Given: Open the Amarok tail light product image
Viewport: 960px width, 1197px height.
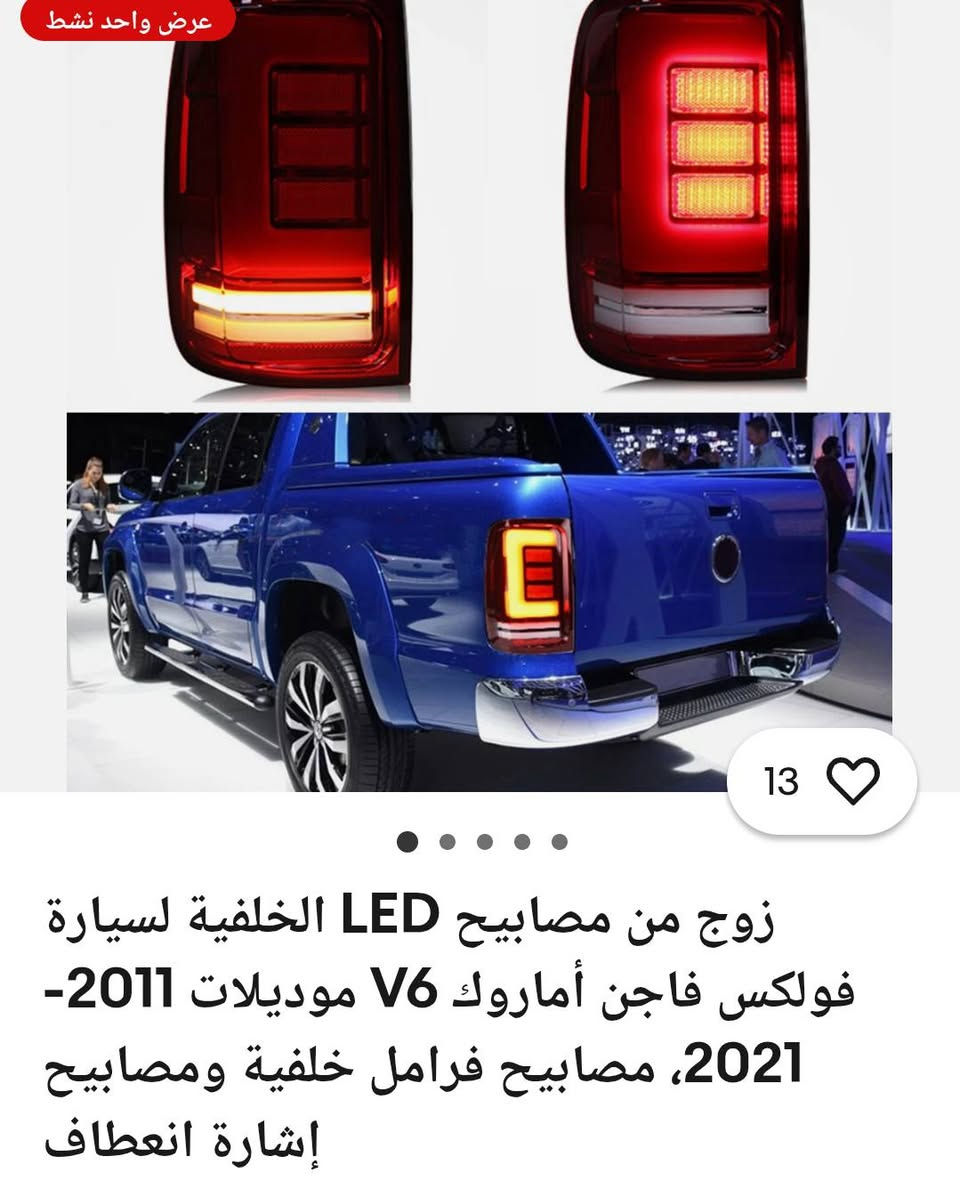Looking at the screenshot, I should pyautogui.click(x=480, y=400).
